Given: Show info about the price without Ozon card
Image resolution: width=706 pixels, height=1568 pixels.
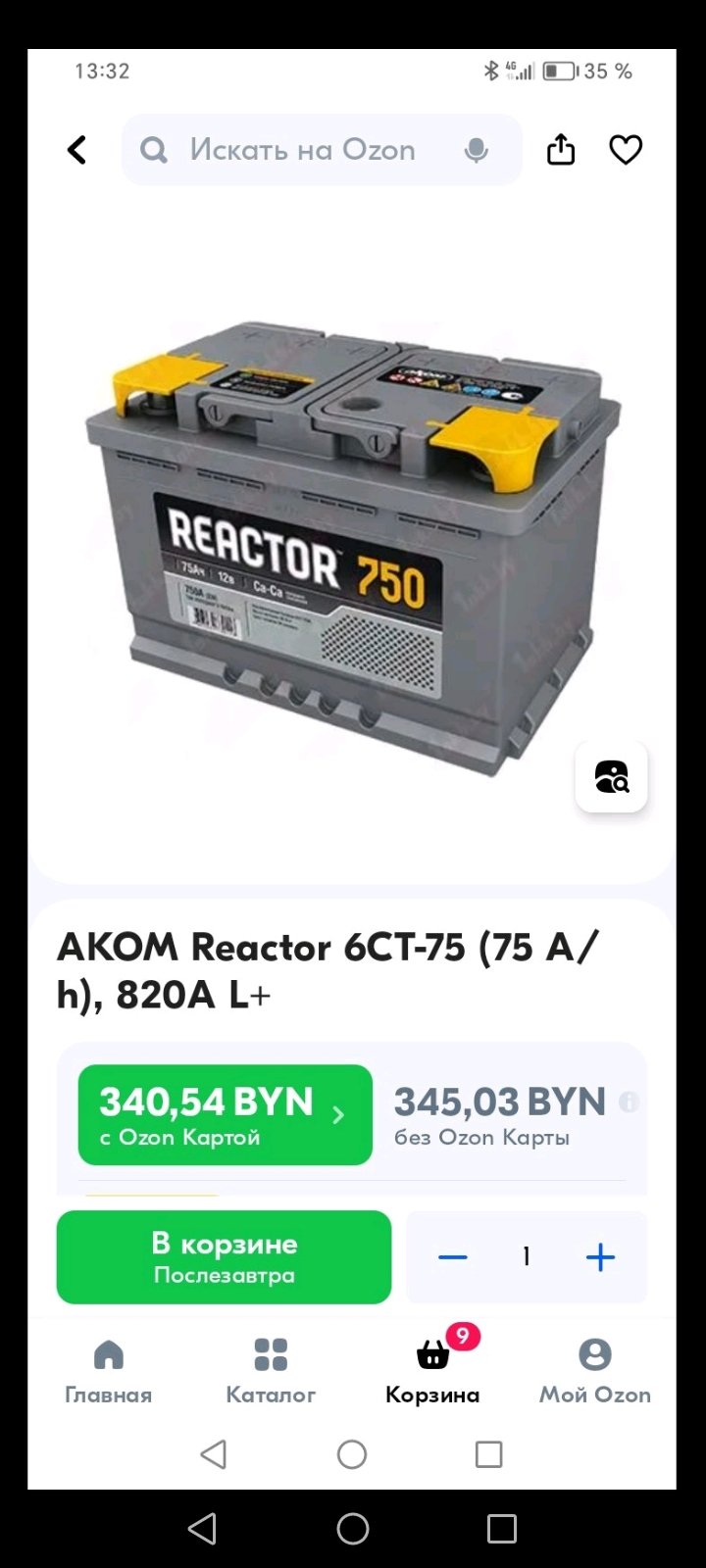Looking at the screenshot, I should click(x=629, y=1102).
